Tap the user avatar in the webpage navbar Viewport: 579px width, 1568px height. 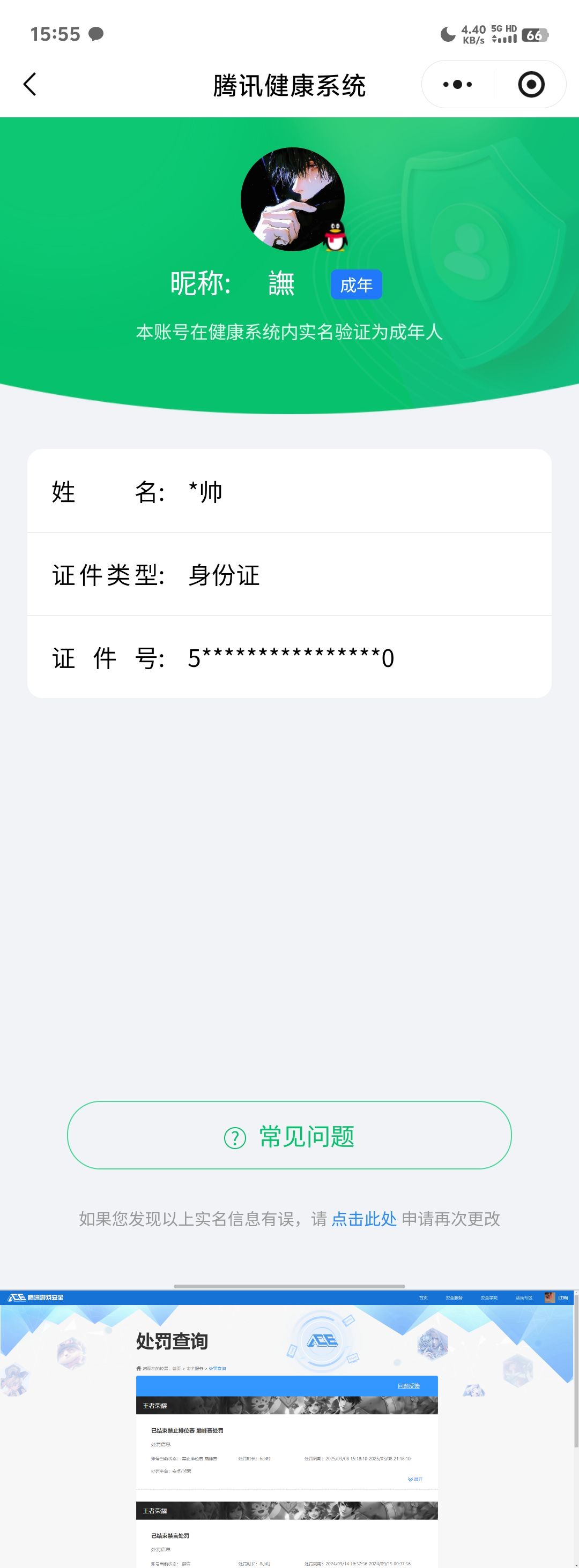click(x=548, y=1298)
